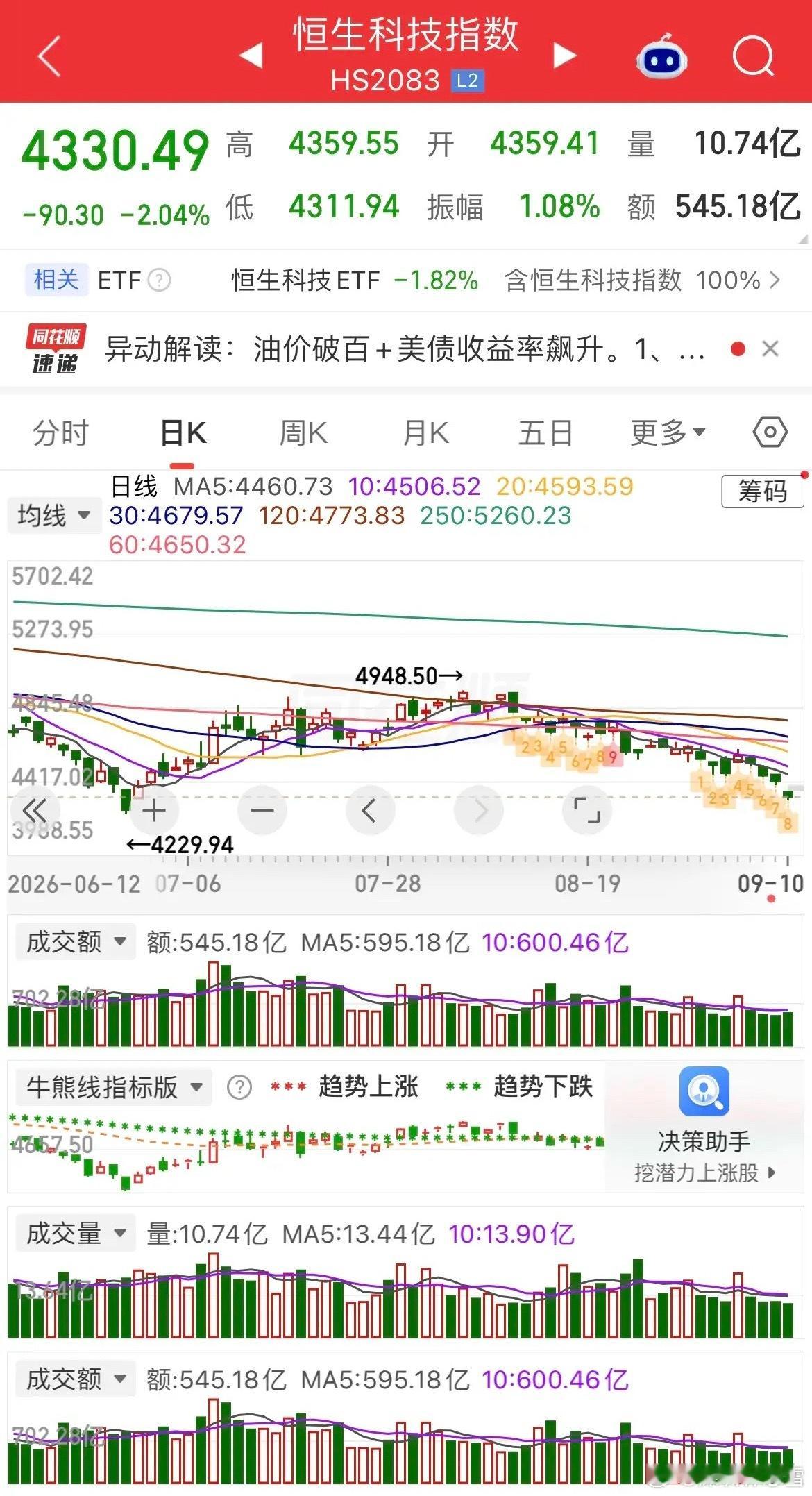
Task: Go back with the top-left arrow
Action: click(49, 56)
